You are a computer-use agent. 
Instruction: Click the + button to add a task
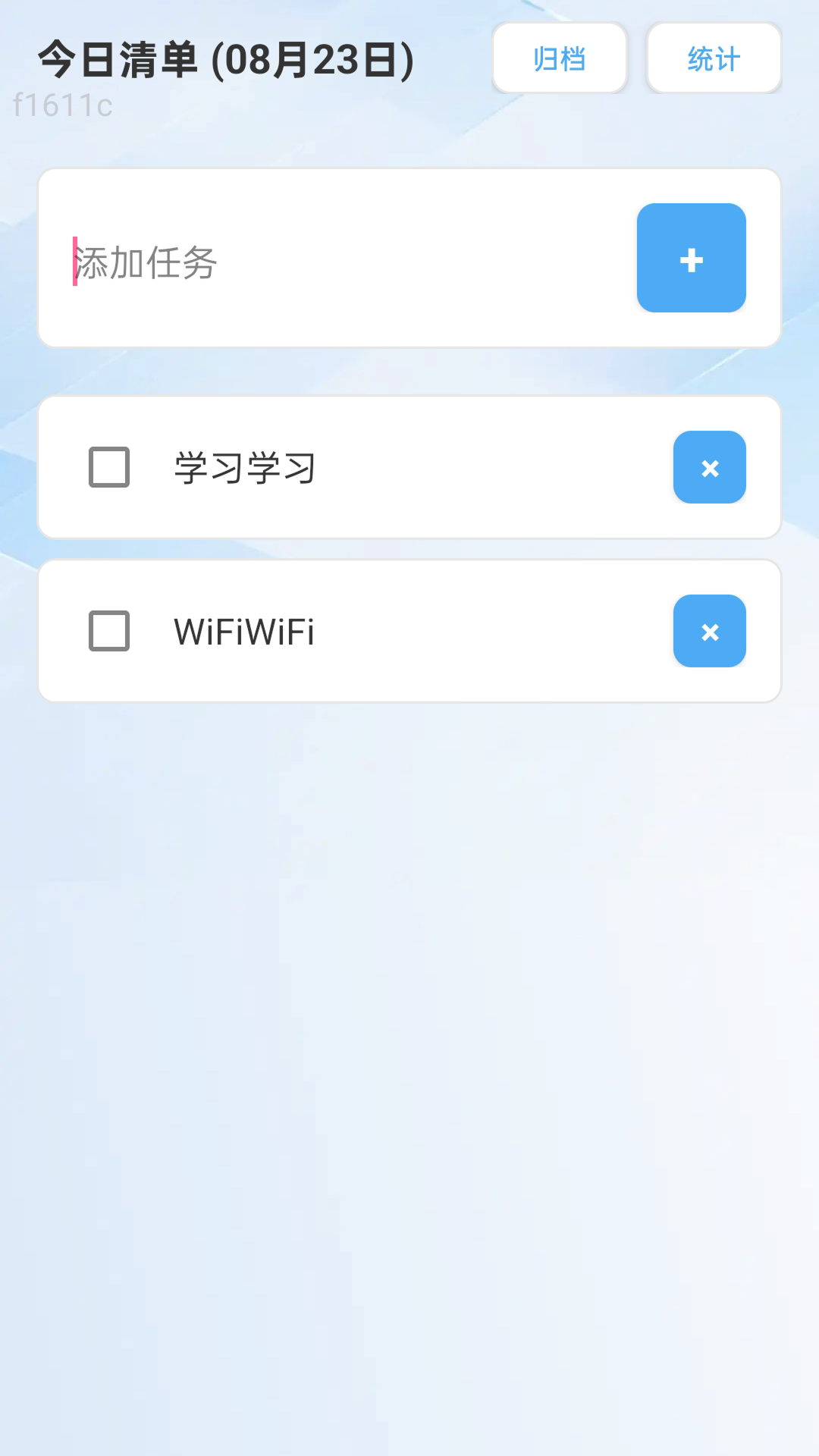(x=691, y=258)
